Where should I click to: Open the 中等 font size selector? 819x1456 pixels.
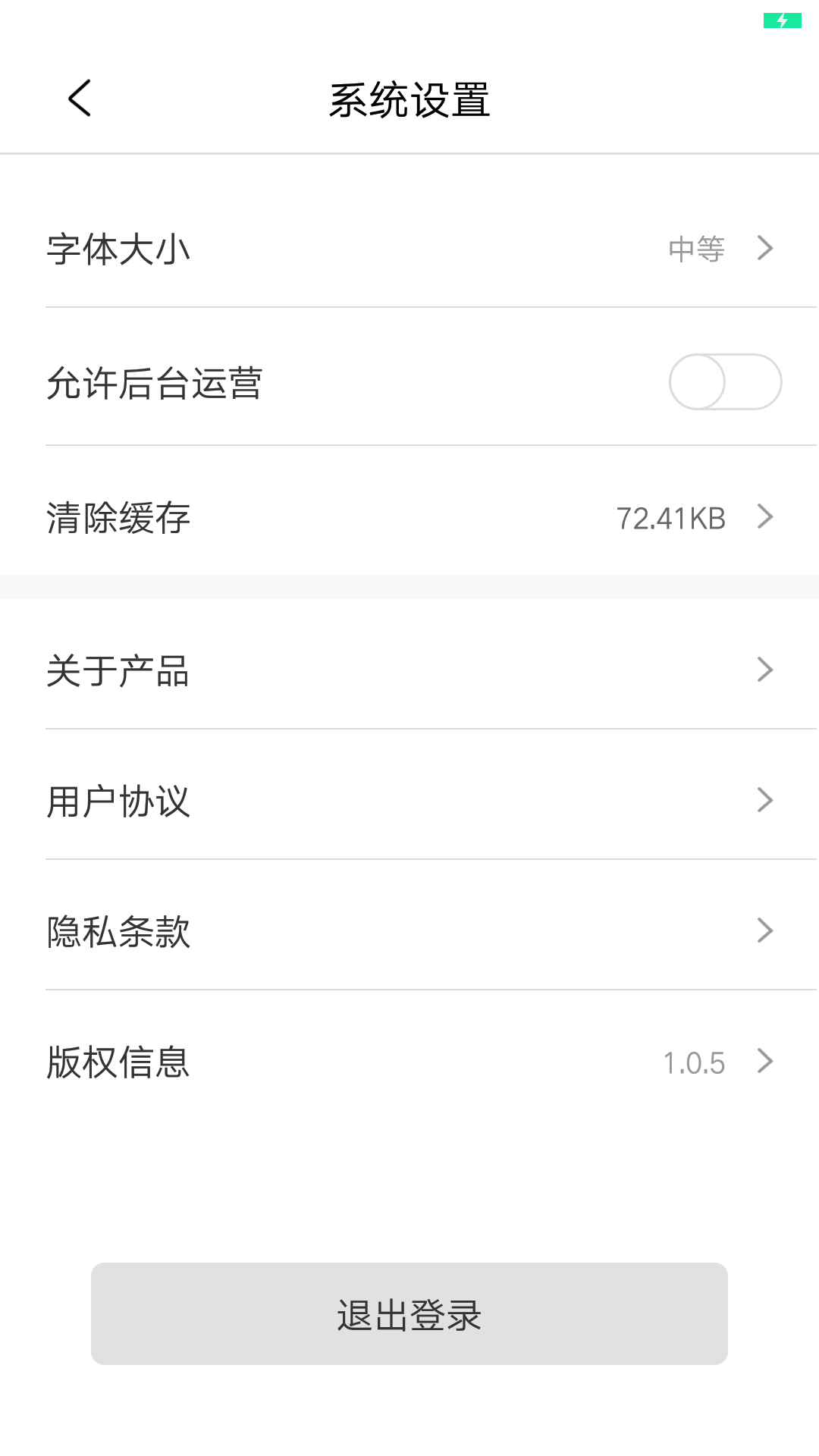[695, 248]
